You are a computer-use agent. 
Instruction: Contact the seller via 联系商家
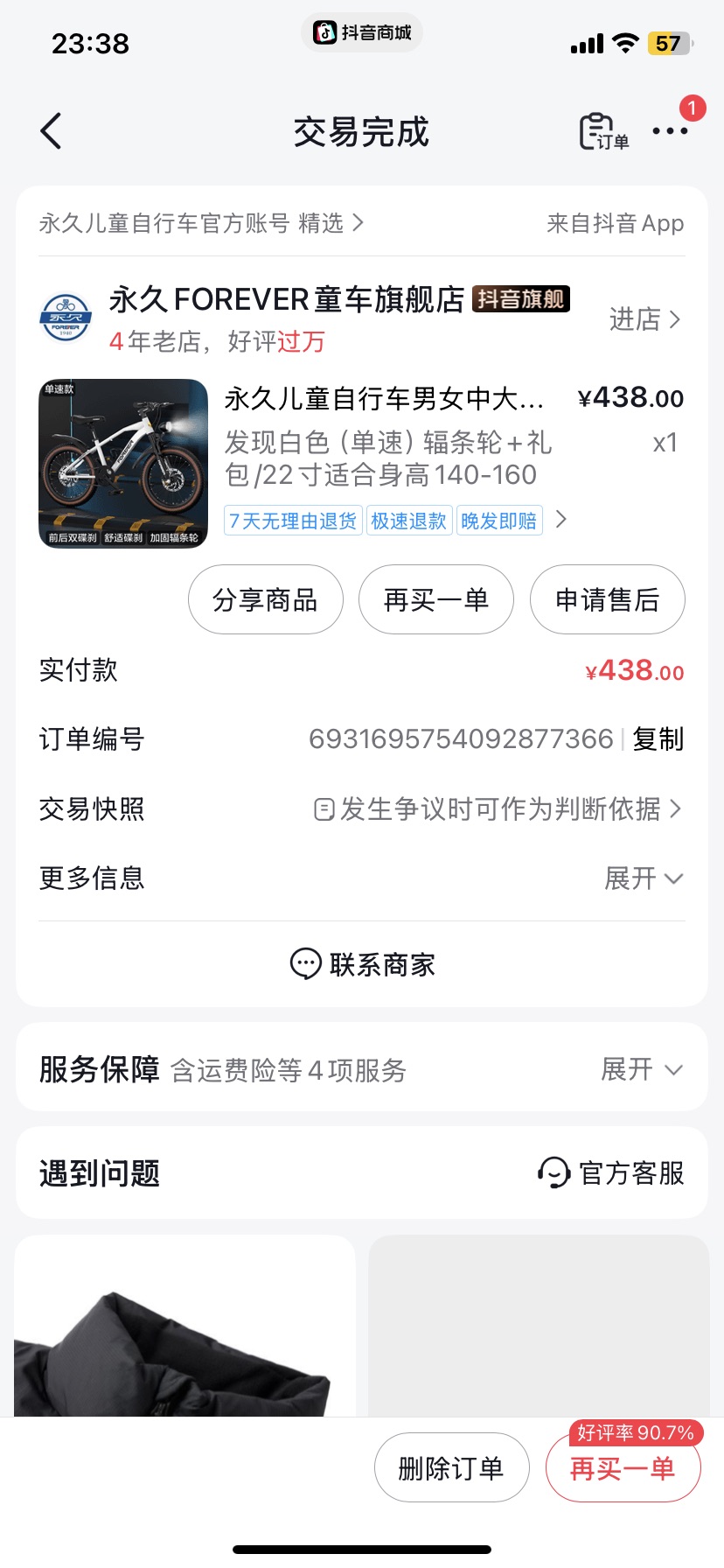tap(362, 964)
